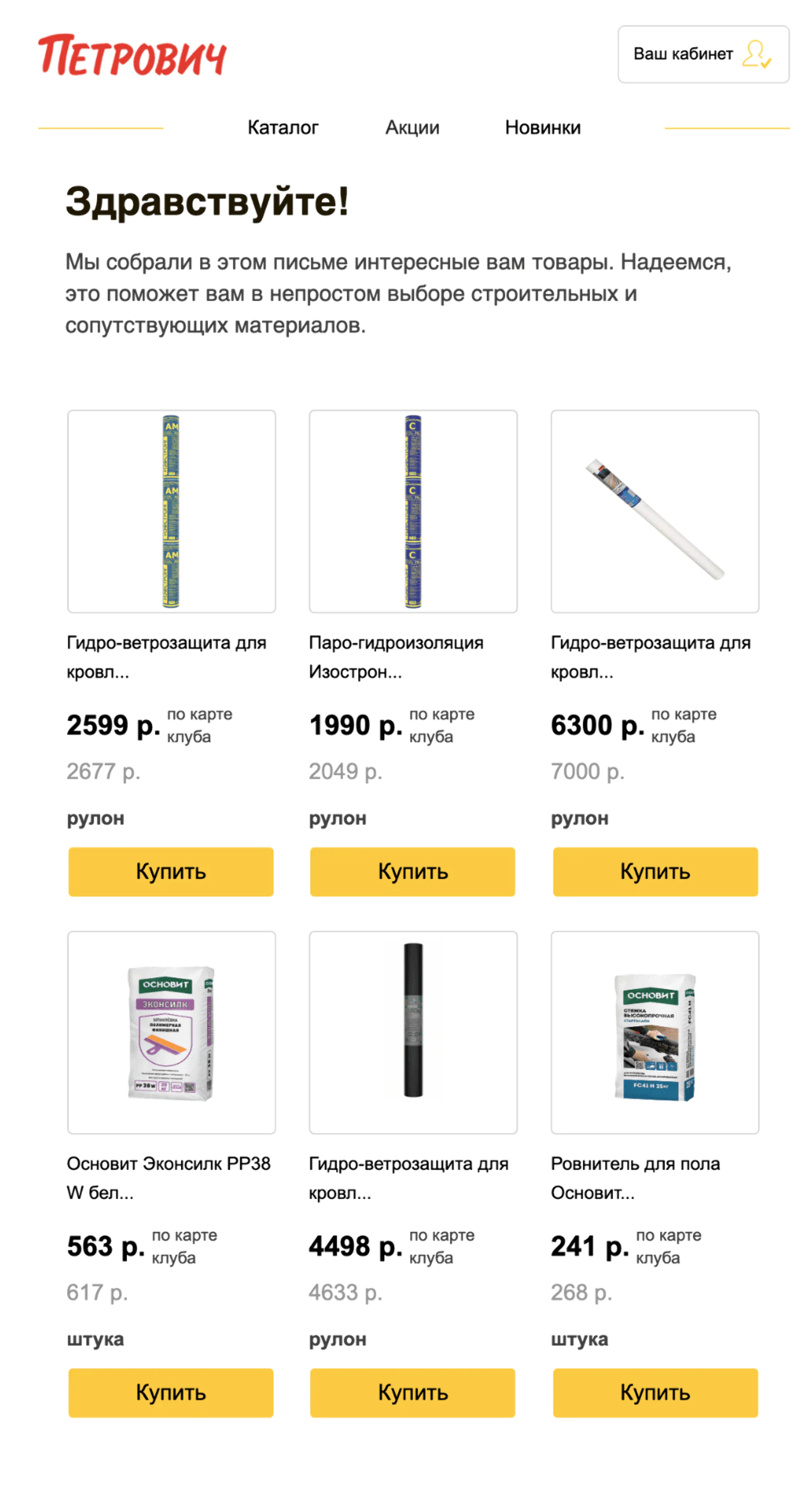View the white roll product image
810x1512 pixels.
point(655,511)
